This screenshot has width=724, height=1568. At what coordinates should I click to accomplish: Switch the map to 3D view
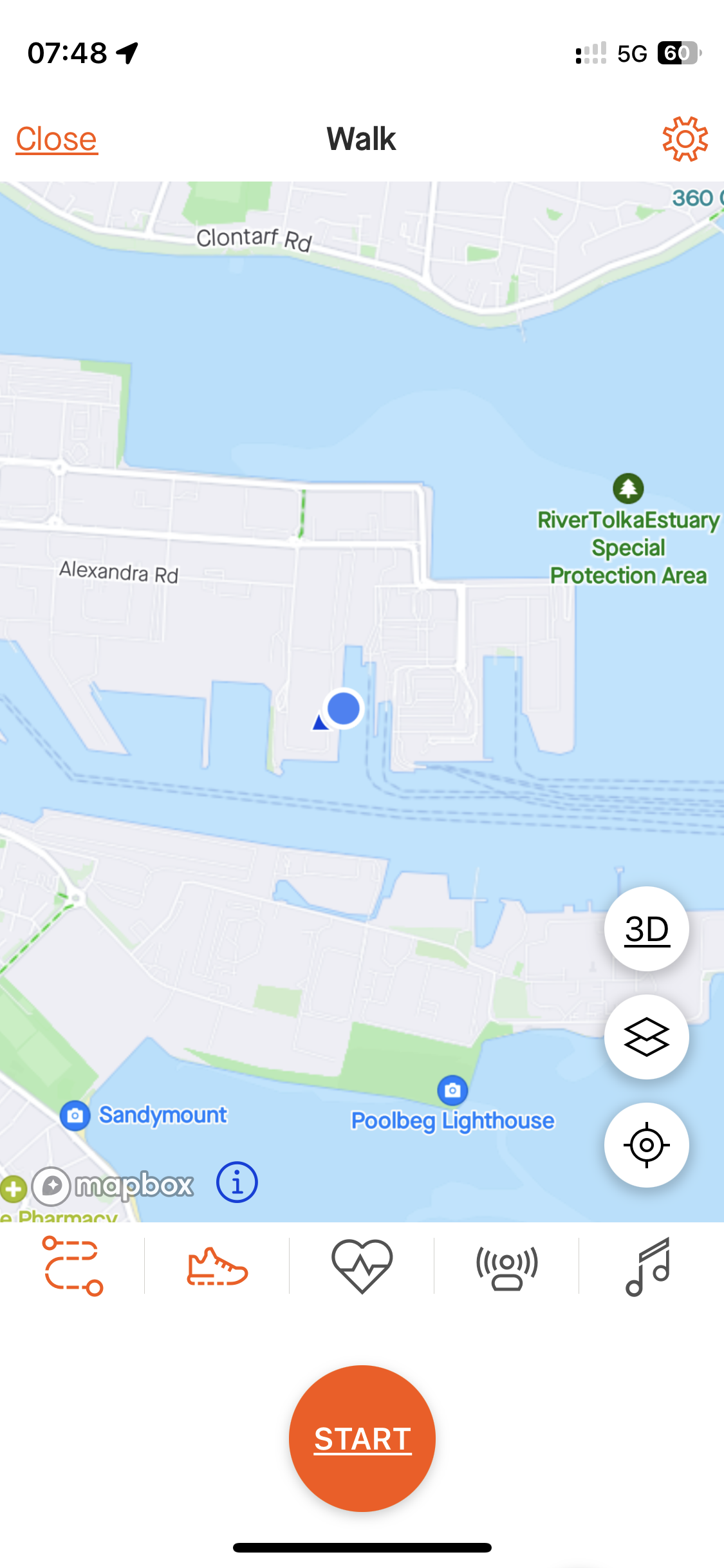[x=646, y=929]
